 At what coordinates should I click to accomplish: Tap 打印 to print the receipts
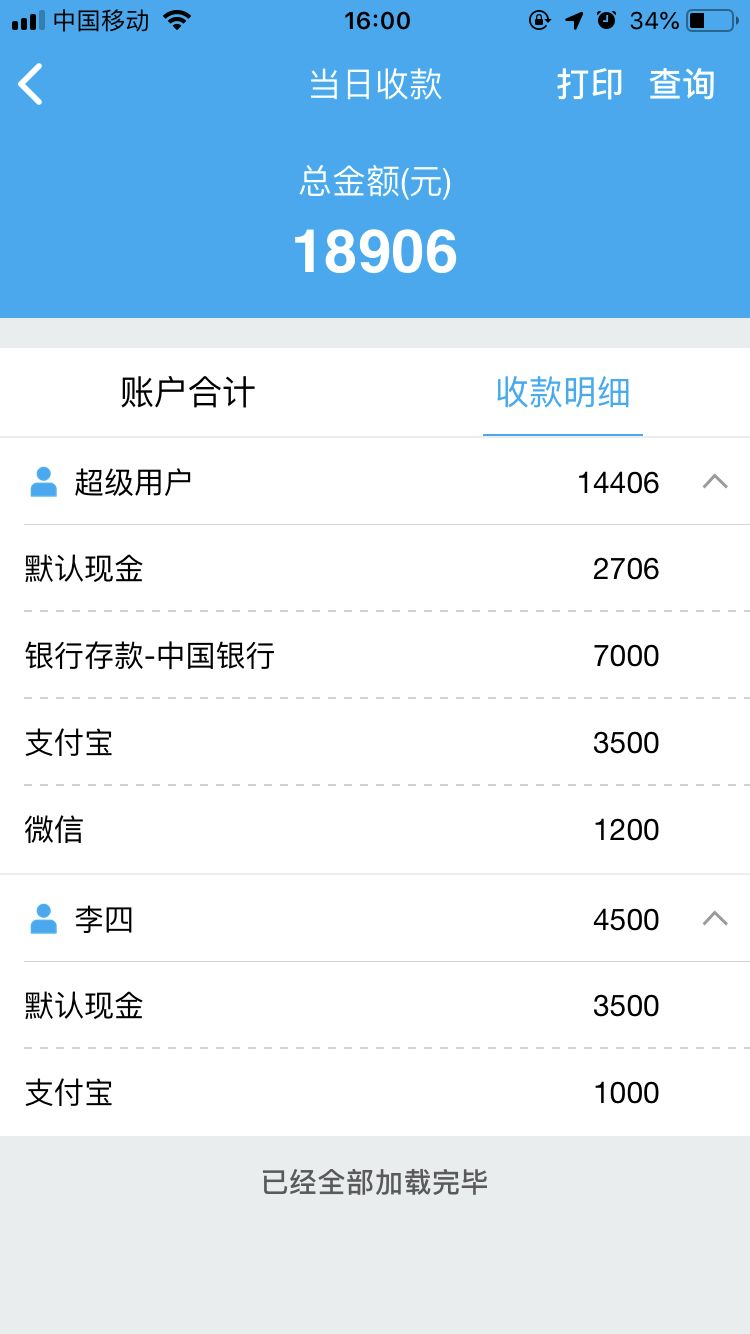(x=590, y=84)
